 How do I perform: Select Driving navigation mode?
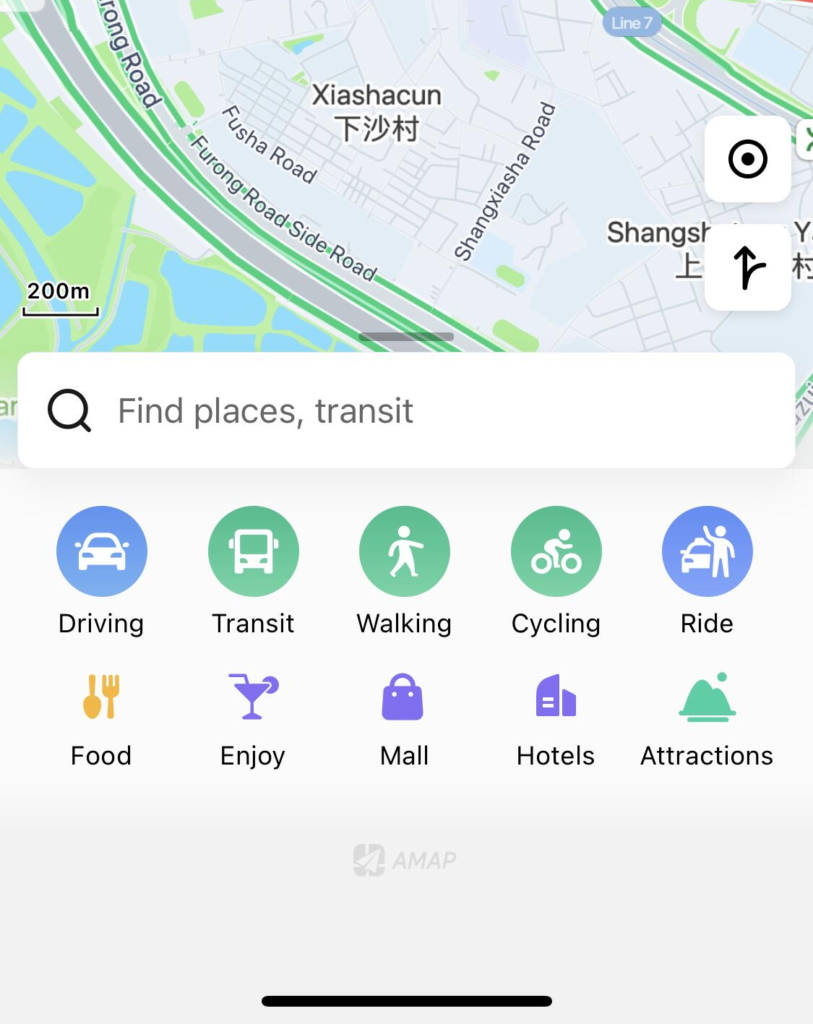click(101, 552)
